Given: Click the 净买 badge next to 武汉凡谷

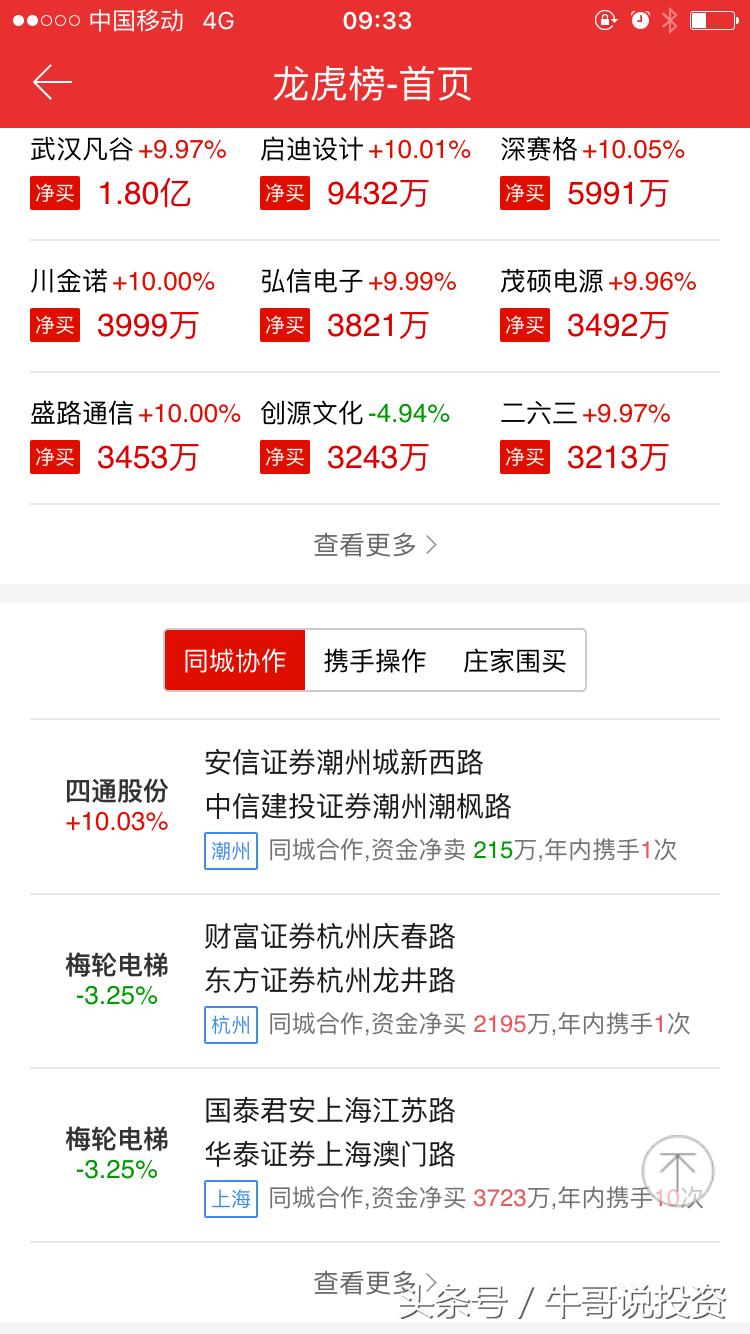Looking at the screenshot, I should click(54, 194).
